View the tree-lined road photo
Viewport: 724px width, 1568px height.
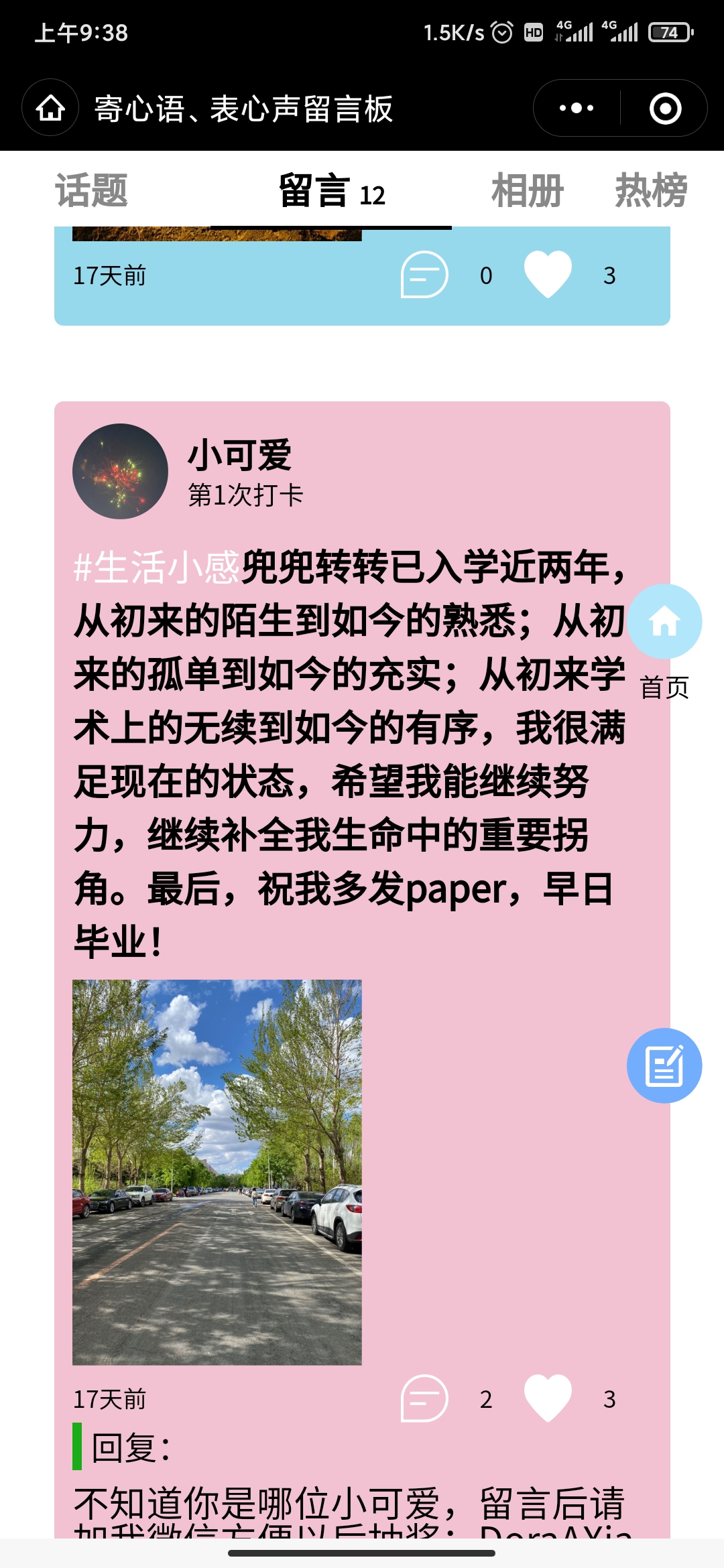(217, 1172)
